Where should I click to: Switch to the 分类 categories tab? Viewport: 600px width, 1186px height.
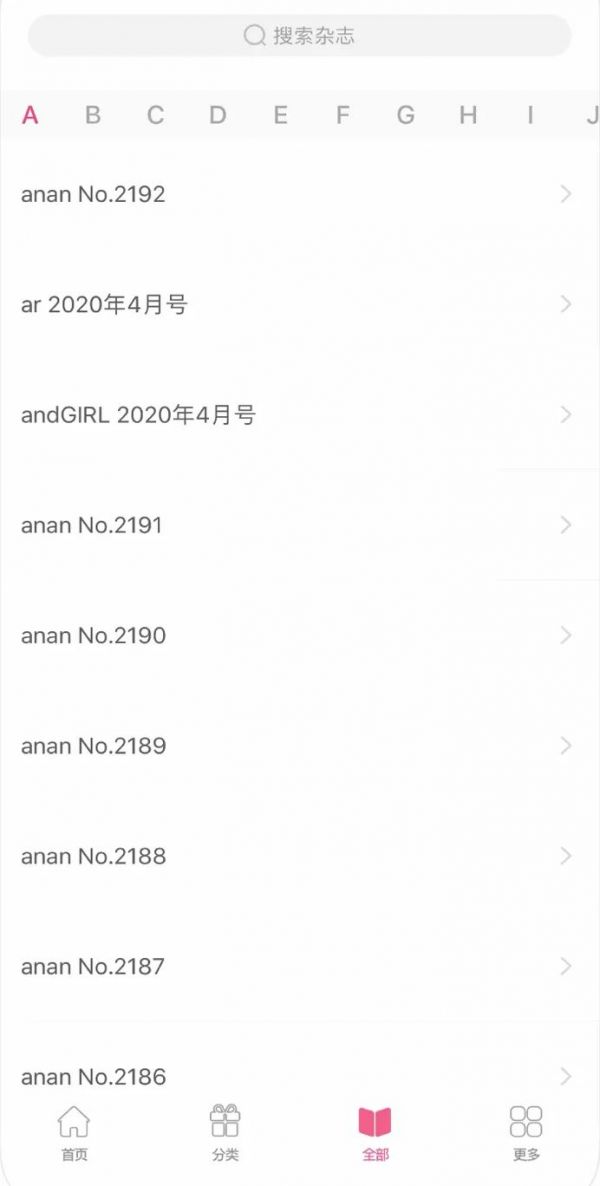(225, 1133)
